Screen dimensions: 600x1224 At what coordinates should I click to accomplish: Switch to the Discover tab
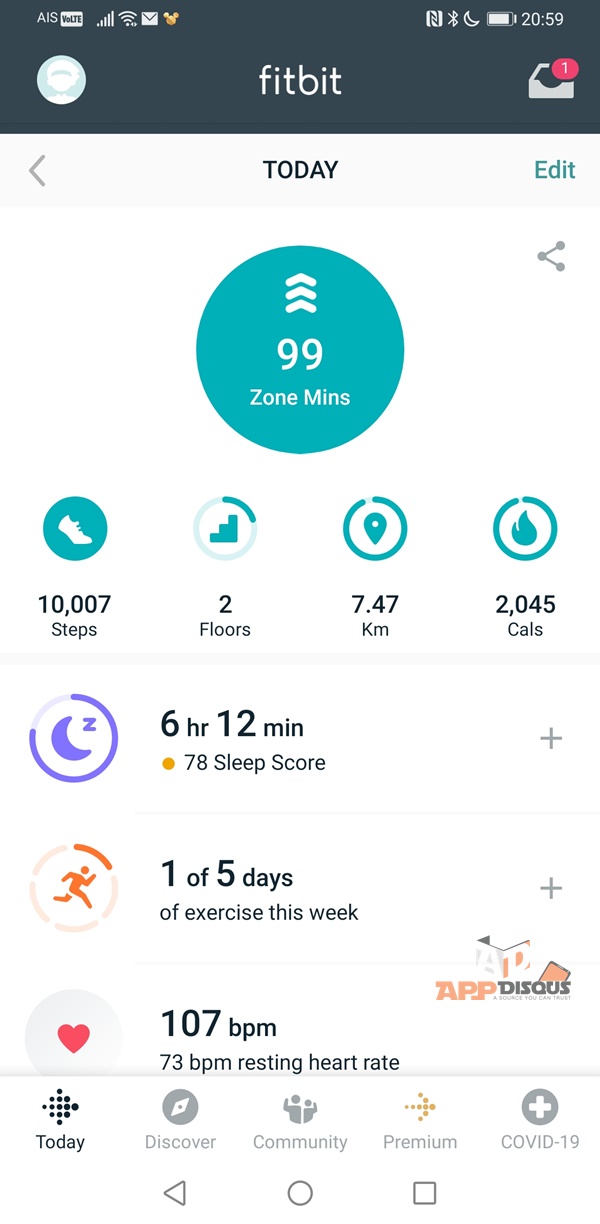pos(180,1120)
